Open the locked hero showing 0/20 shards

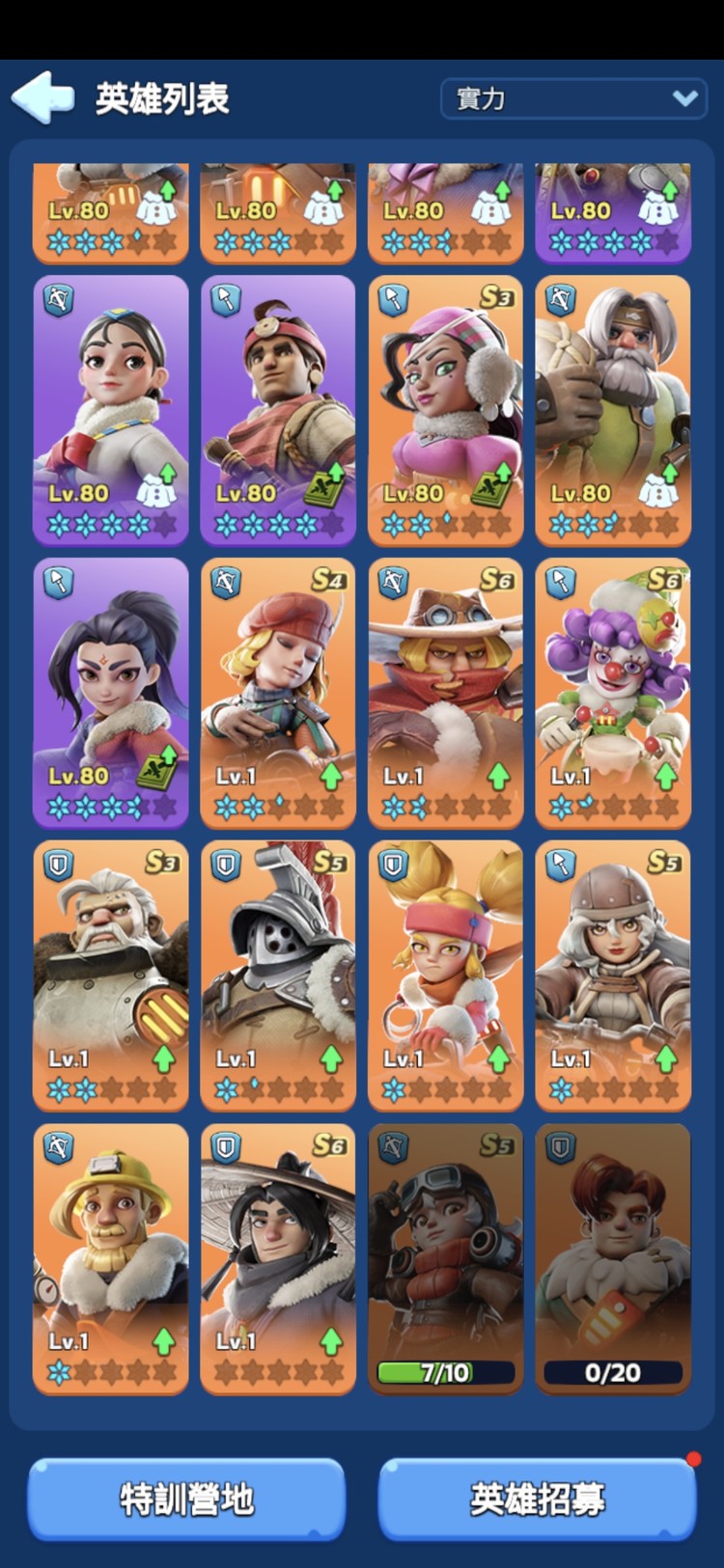pos(613,1257)
